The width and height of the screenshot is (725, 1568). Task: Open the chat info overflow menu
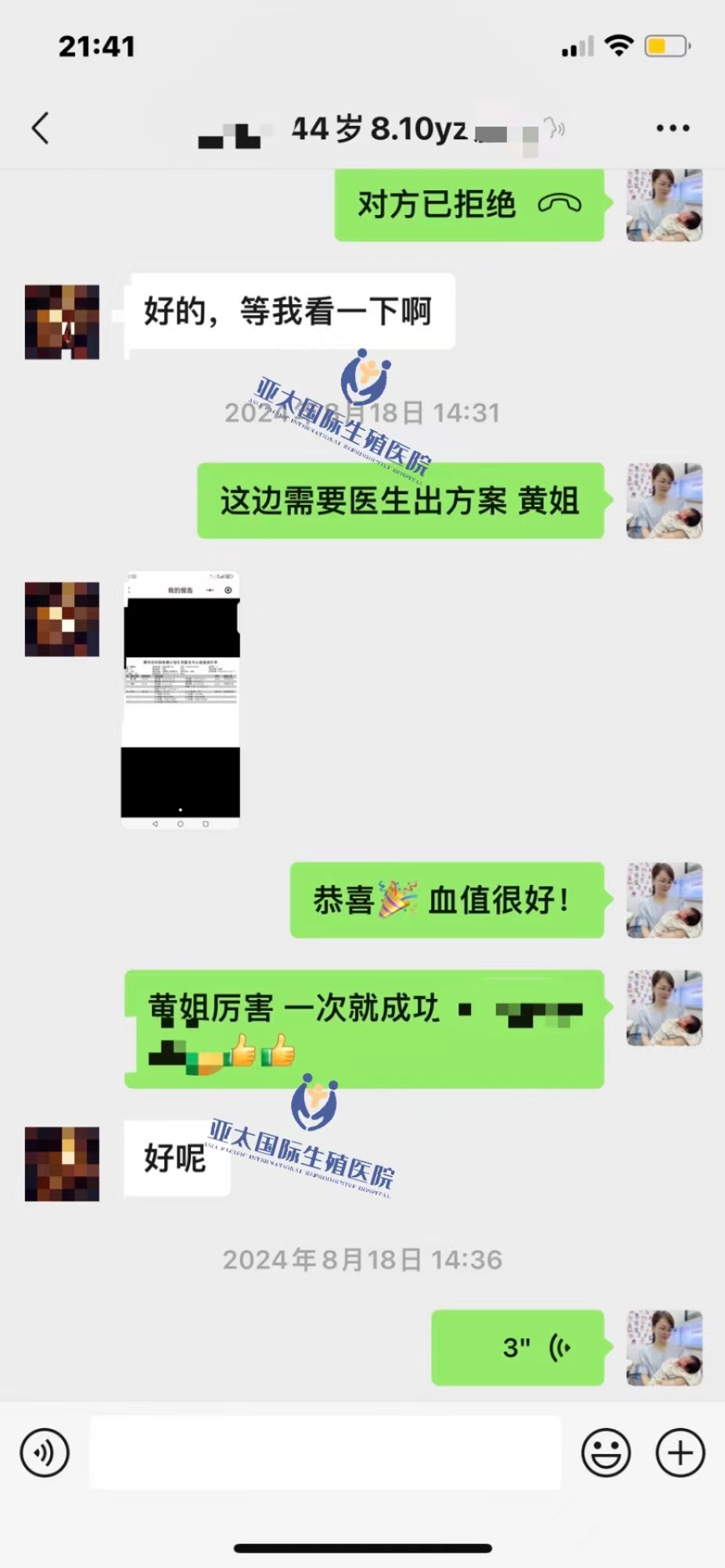672,128
